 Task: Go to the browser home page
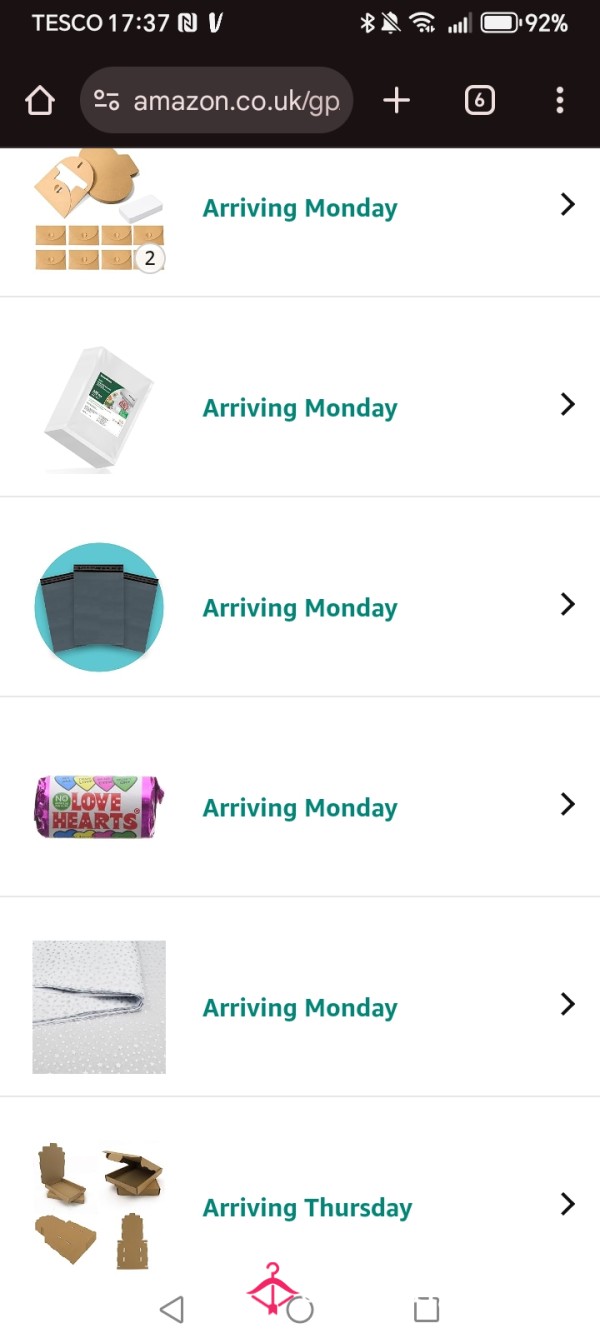39,100
